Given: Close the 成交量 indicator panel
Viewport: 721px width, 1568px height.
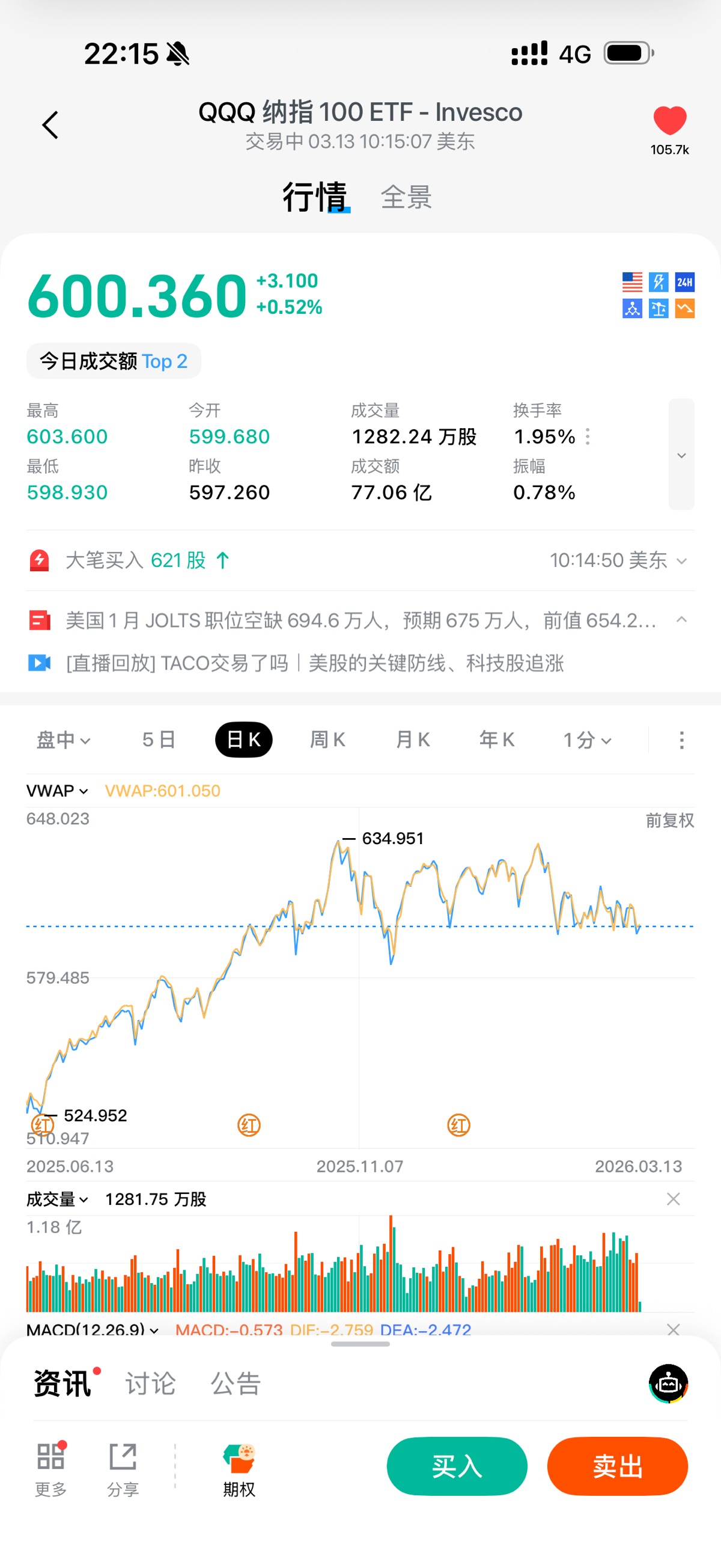Looking at the screenshot, I should pos(673,1198).
